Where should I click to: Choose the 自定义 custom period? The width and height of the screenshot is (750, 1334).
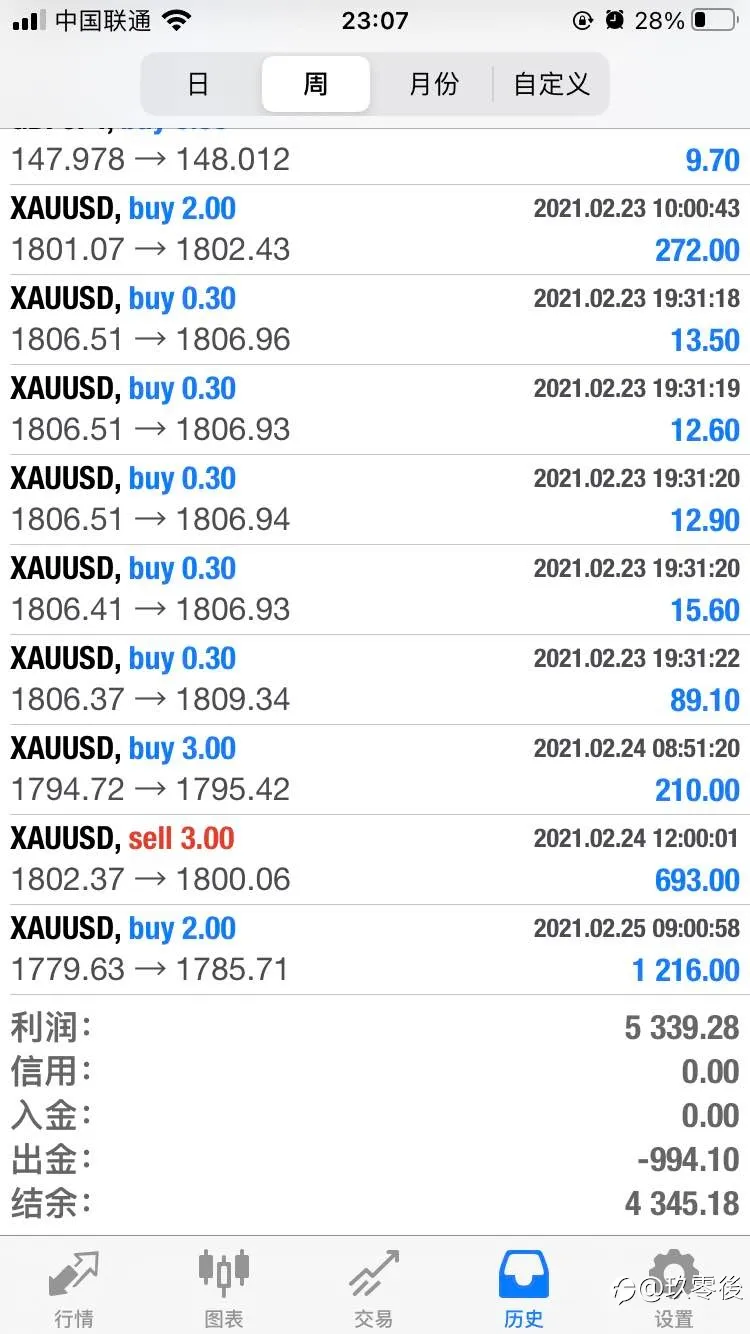tap(551, 84)
